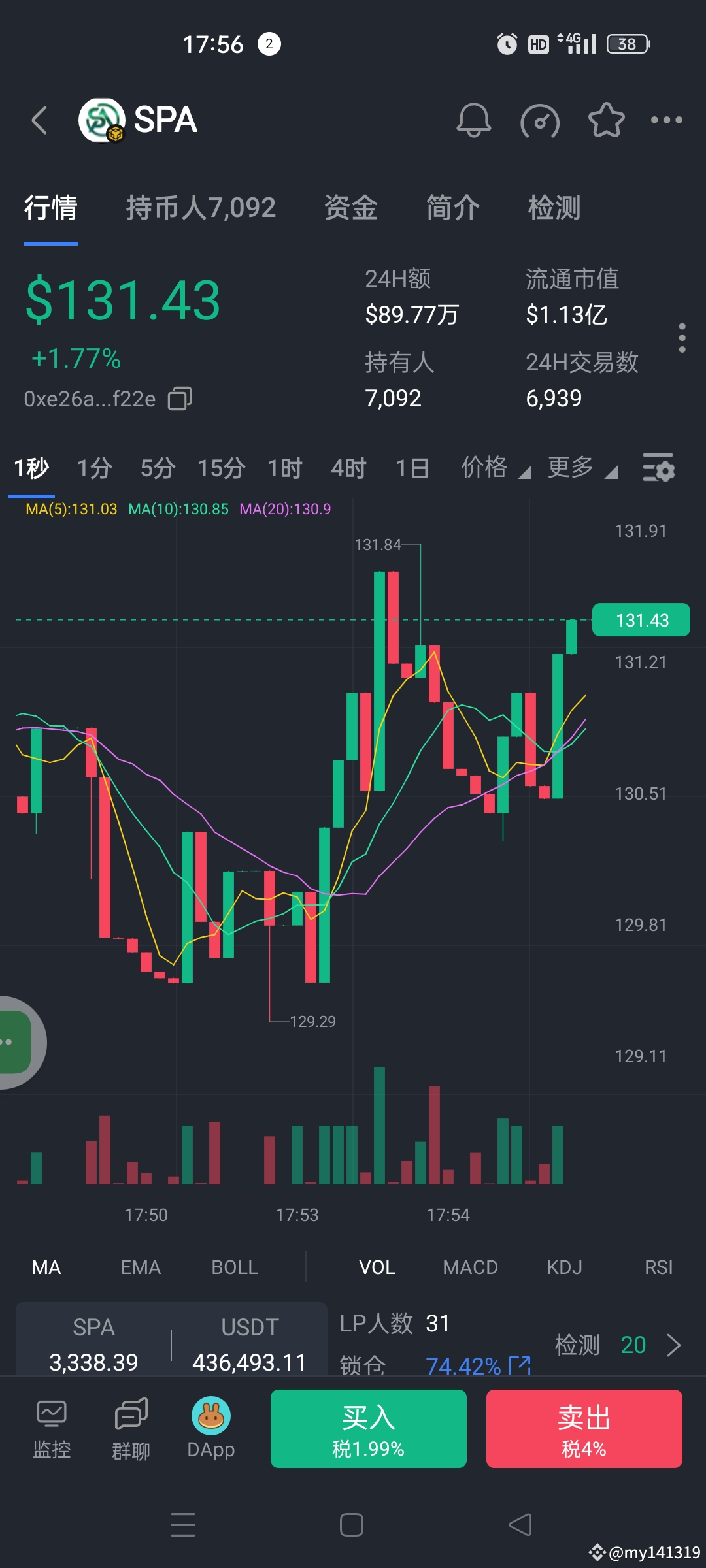Switch the chart to 1日 interval

(x=412, y=468)
